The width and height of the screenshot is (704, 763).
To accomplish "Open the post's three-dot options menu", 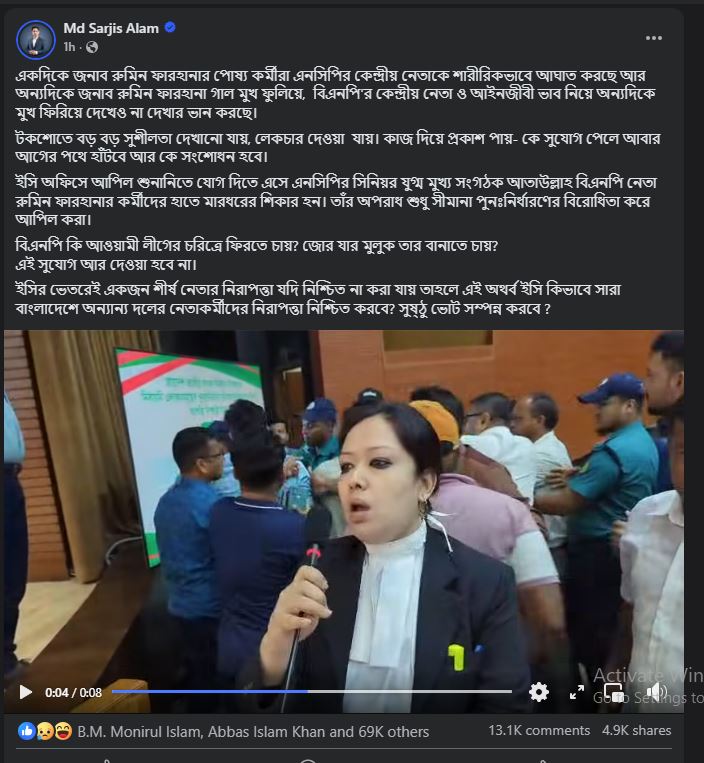I will [x=653, y=38].
